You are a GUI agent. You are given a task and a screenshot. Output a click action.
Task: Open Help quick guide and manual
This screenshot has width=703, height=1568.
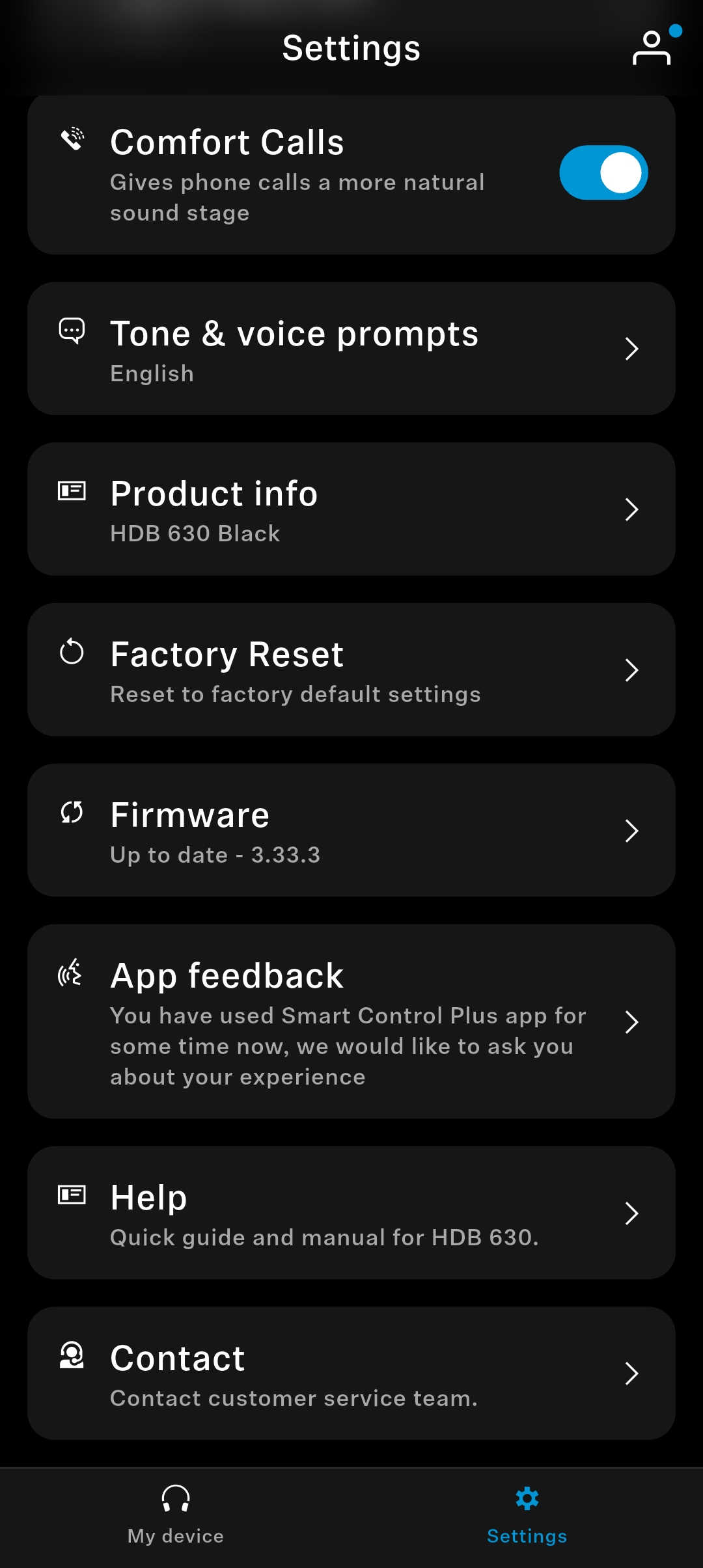click(x=351, y=1213)
